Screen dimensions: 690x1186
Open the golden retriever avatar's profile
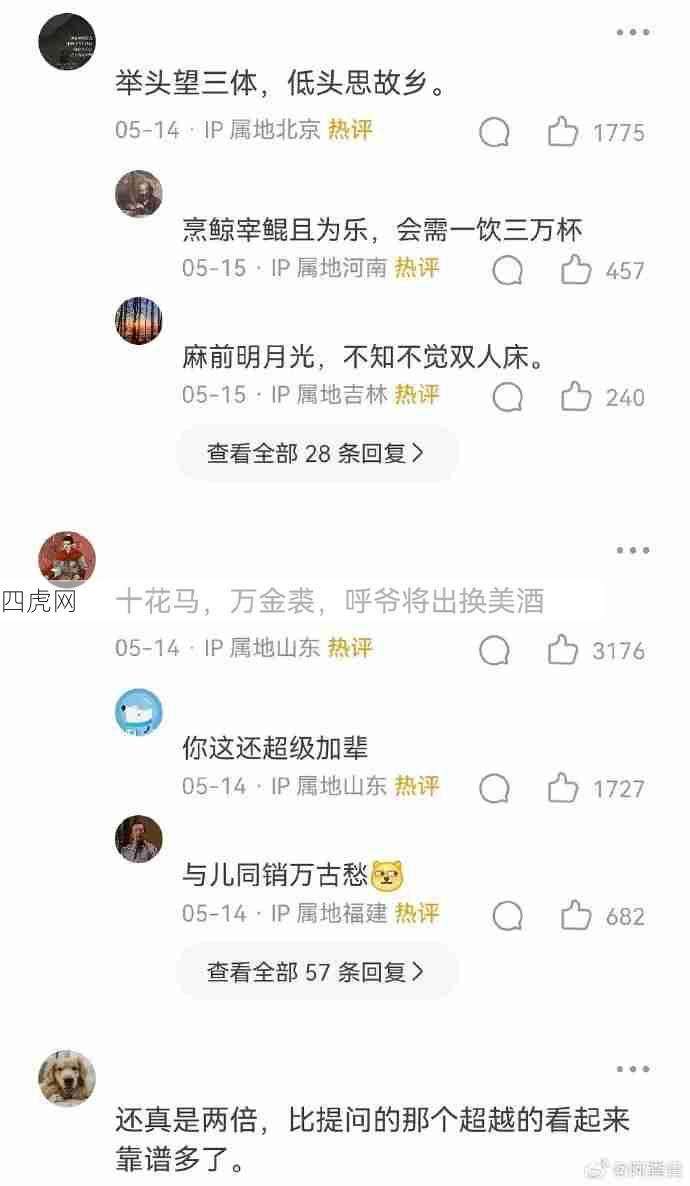tap(67, 1078)
